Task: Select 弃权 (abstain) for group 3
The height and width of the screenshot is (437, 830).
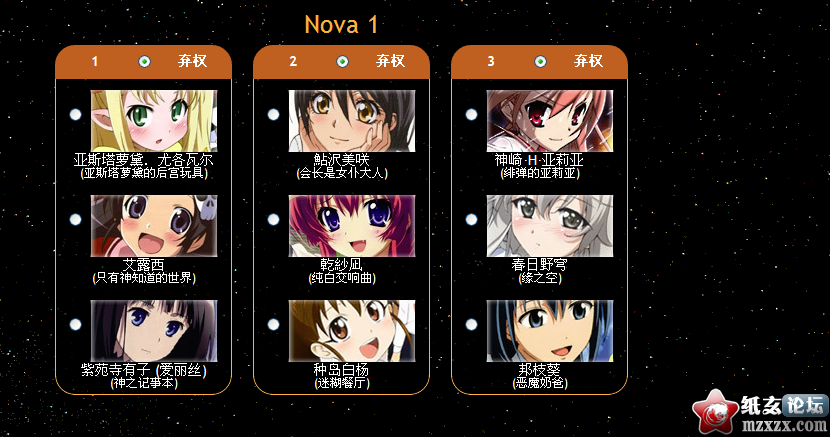Action: tap(541, 62)
